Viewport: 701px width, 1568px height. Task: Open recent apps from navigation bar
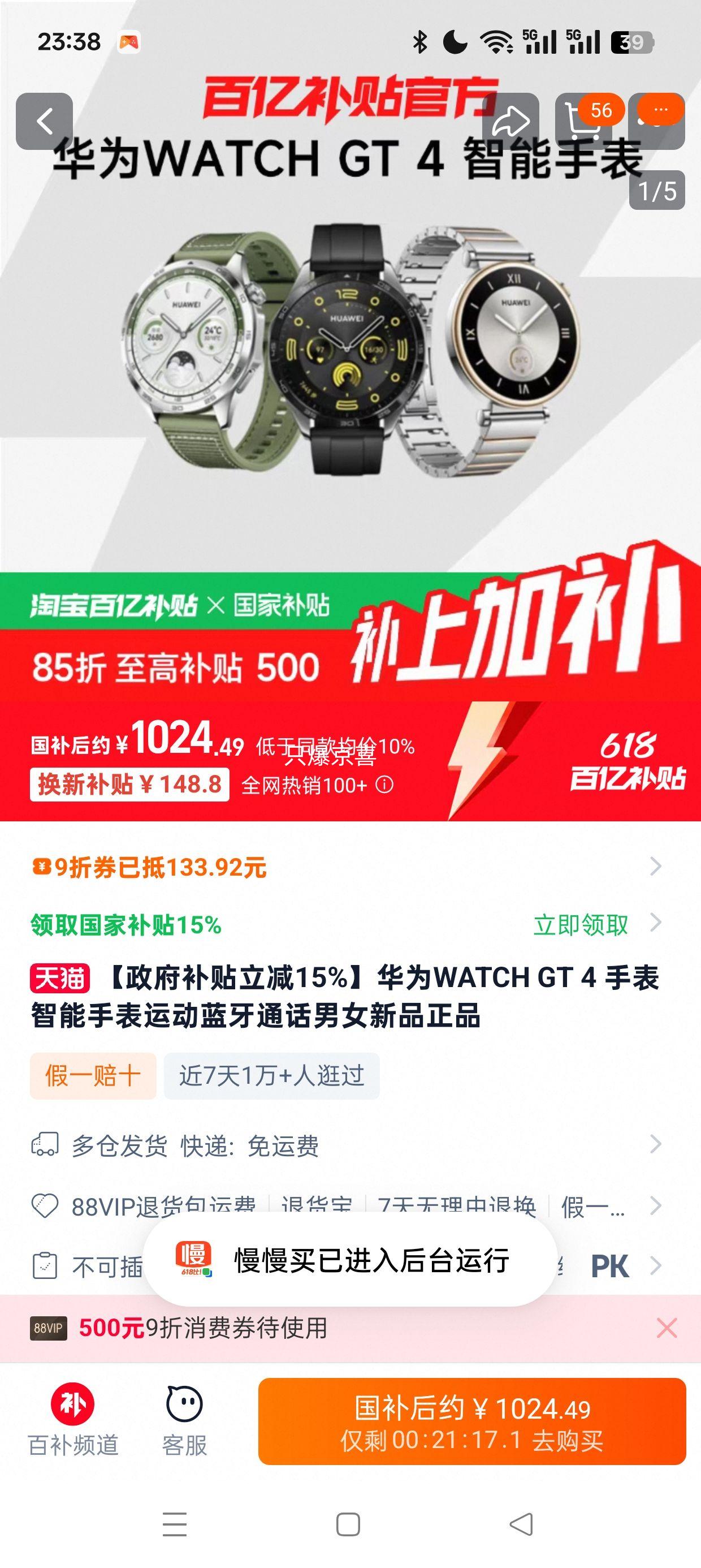[x=175, y=1525]
